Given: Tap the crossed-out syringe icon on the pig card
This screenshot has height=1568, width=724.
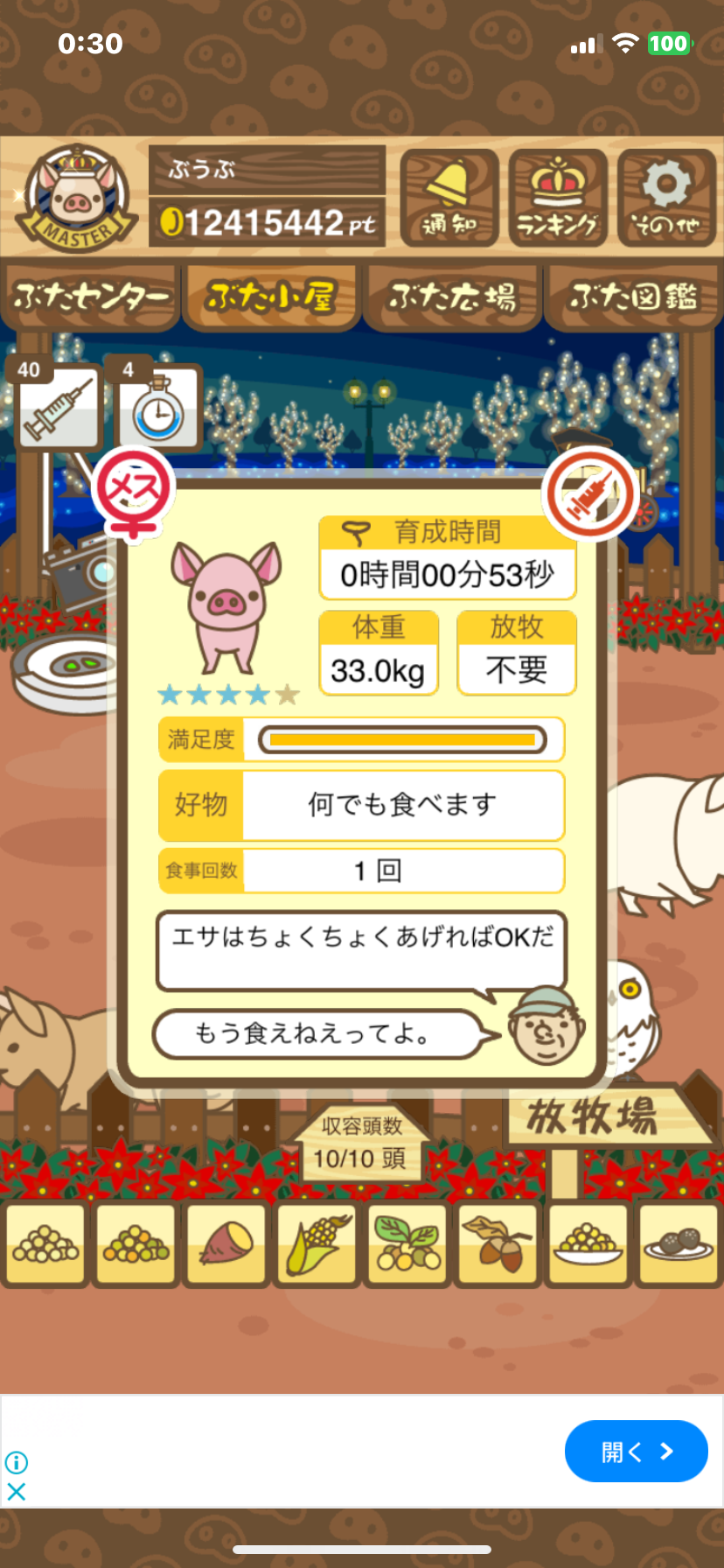Looking at the screenshot, I should pos(588,493).
